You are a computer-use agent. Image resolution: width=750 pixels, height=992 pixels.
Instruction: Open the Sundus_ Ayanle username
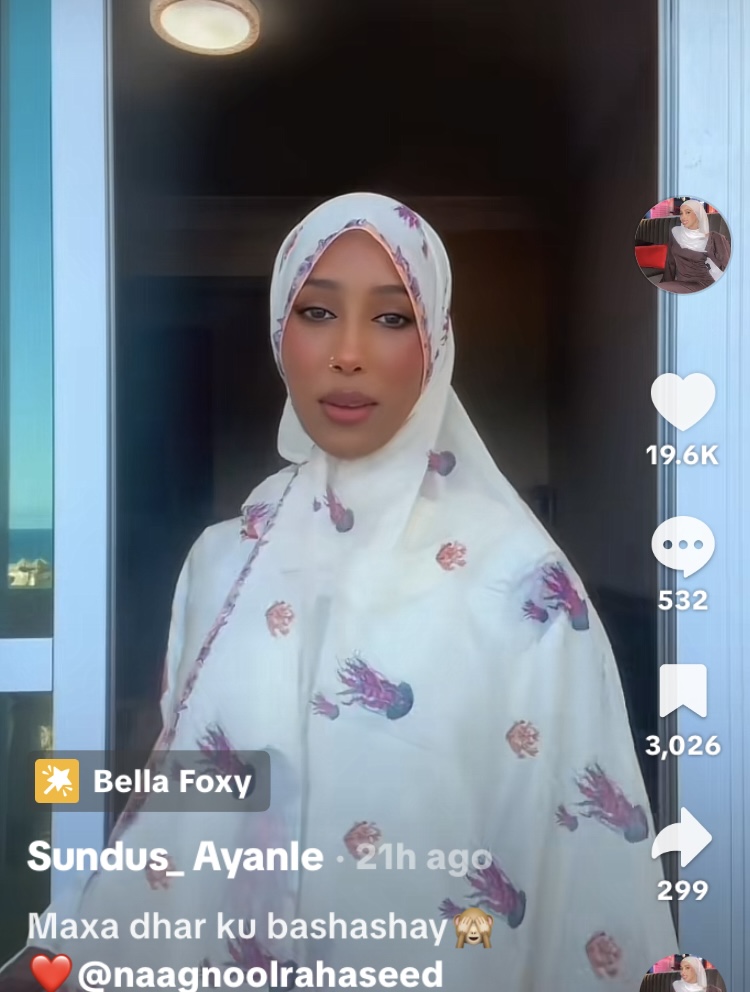tap(175, 857)
